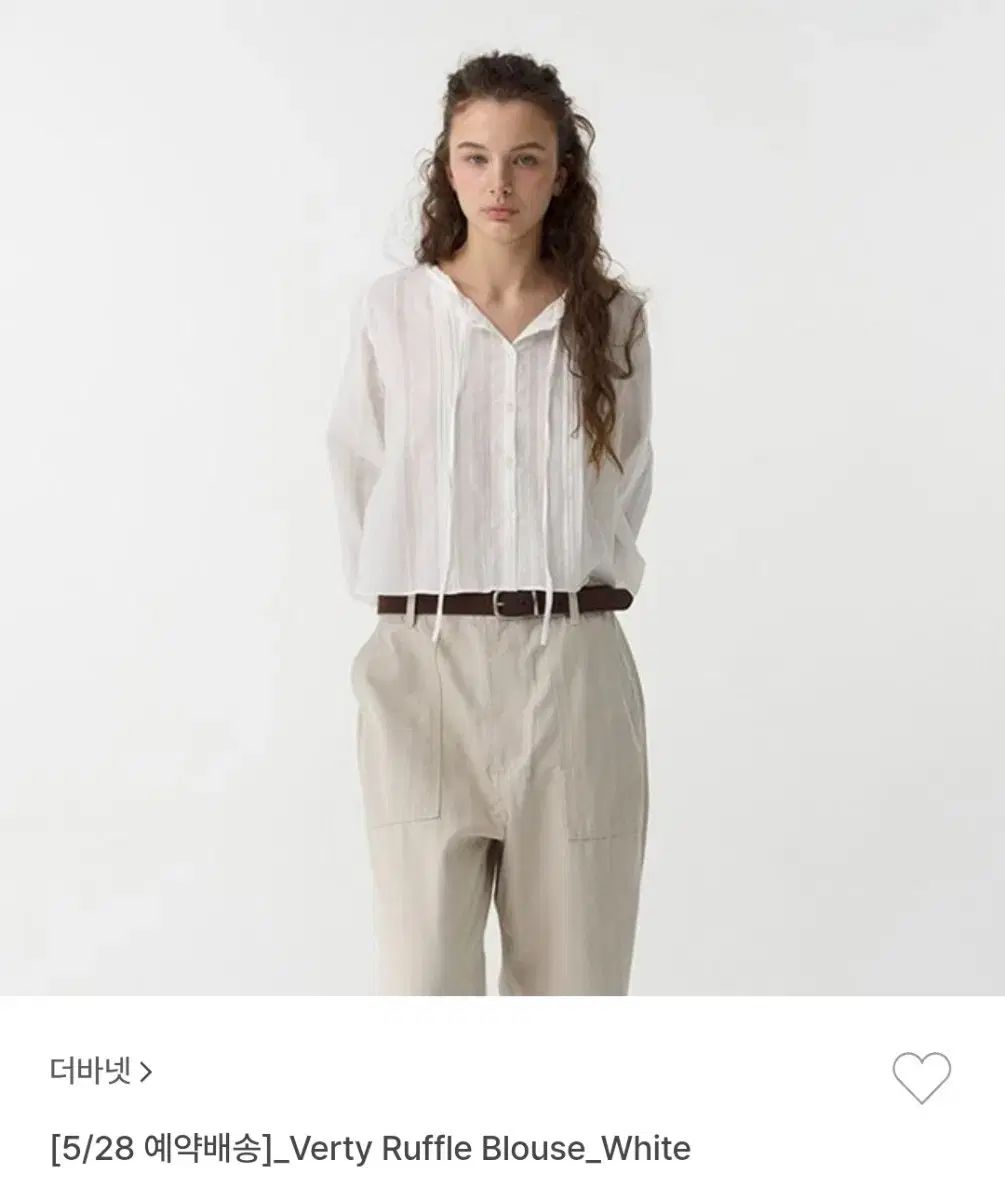
Task: Open the Verty Ruffle Blouse product image
Action: coord(502,498)
